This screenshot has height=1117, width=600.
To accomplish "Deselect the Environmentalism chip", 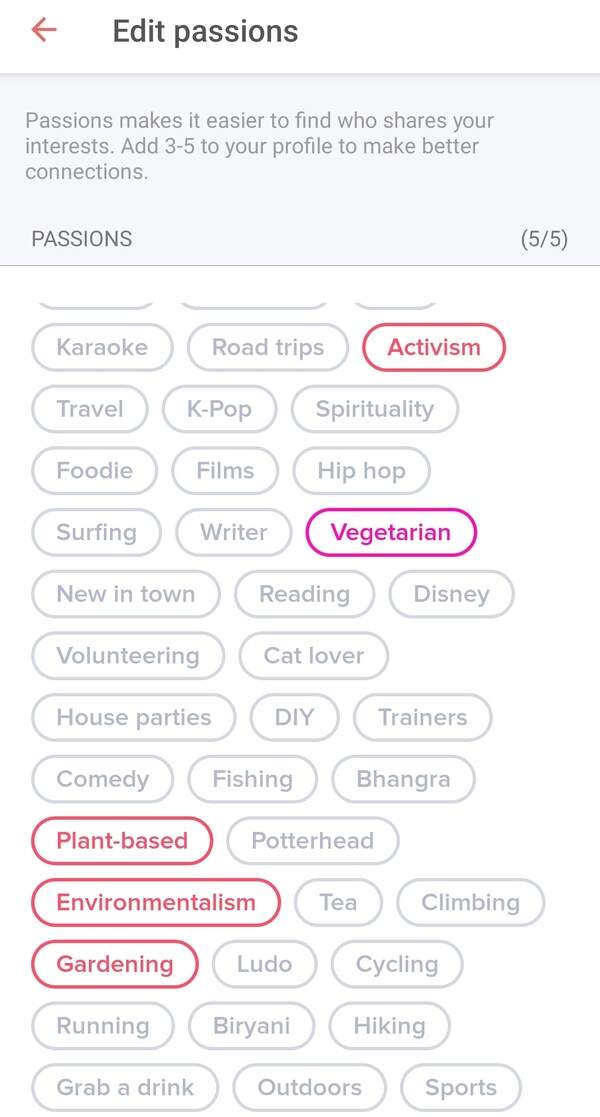I will tap(156, 902).
